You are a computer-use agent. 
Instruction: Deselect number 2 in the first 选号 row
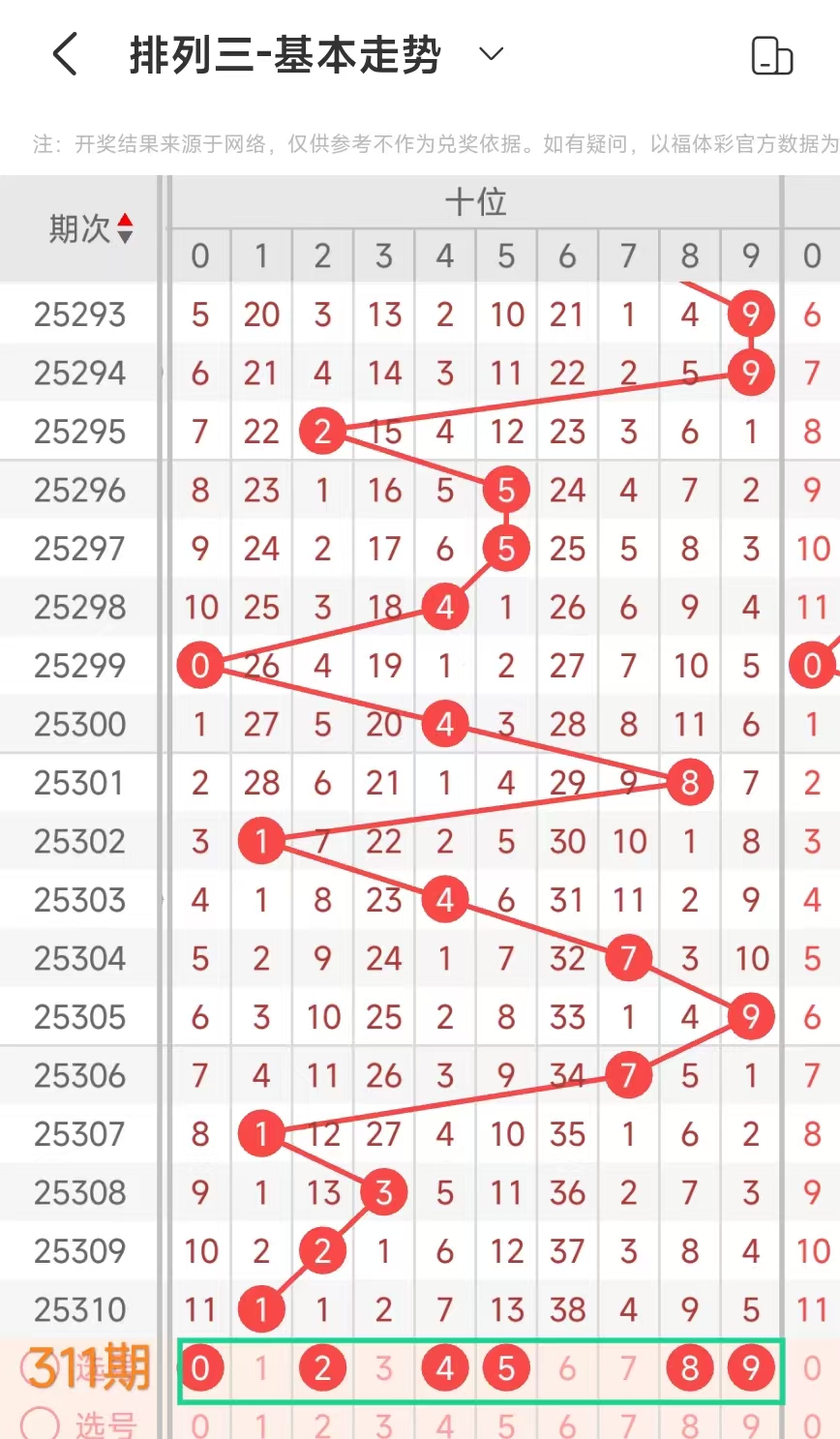(x=322, y=1368)
